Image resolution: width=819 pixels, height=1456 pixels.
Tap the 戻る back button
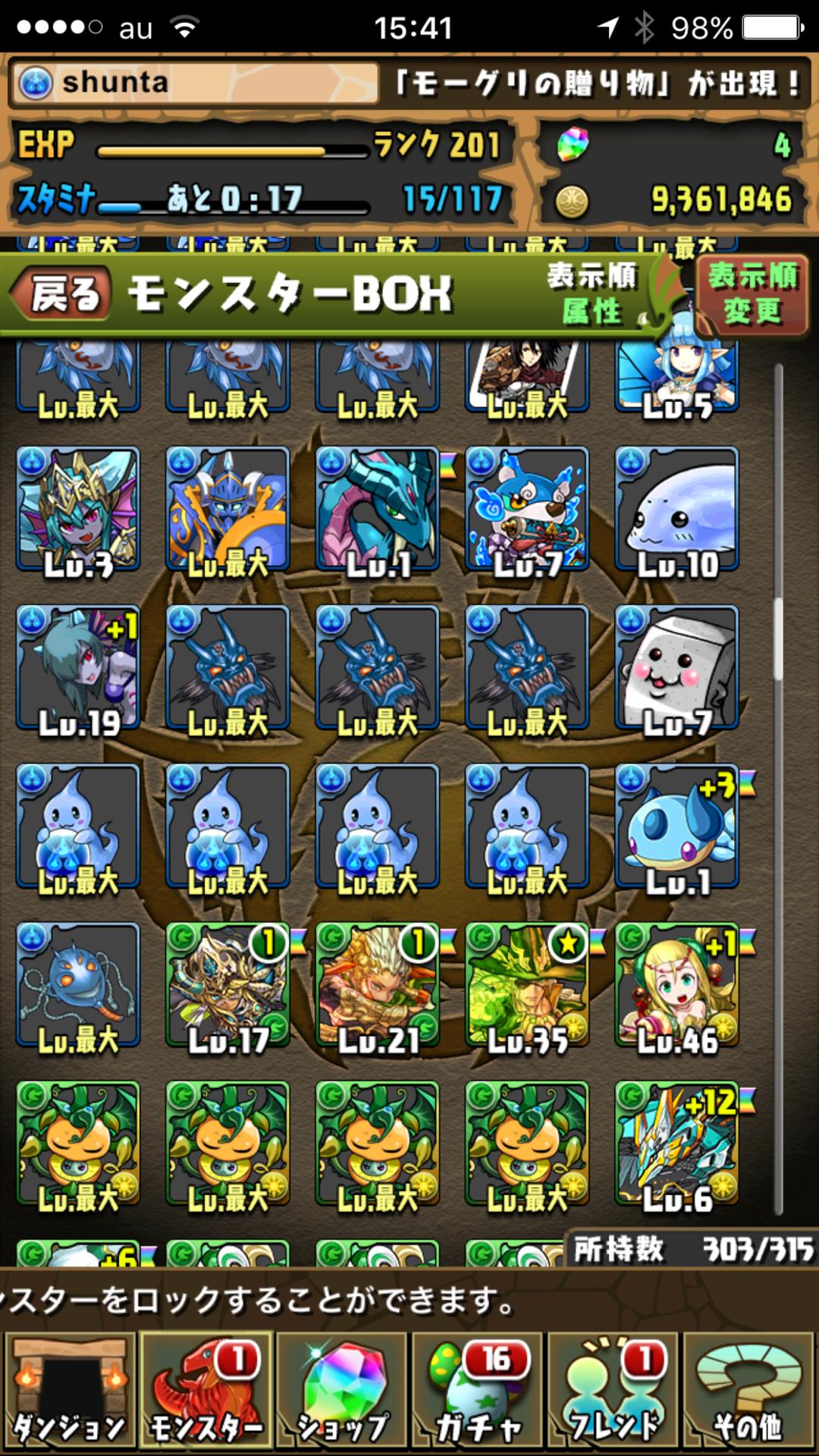pyautogui.click(x=62, y=294)
